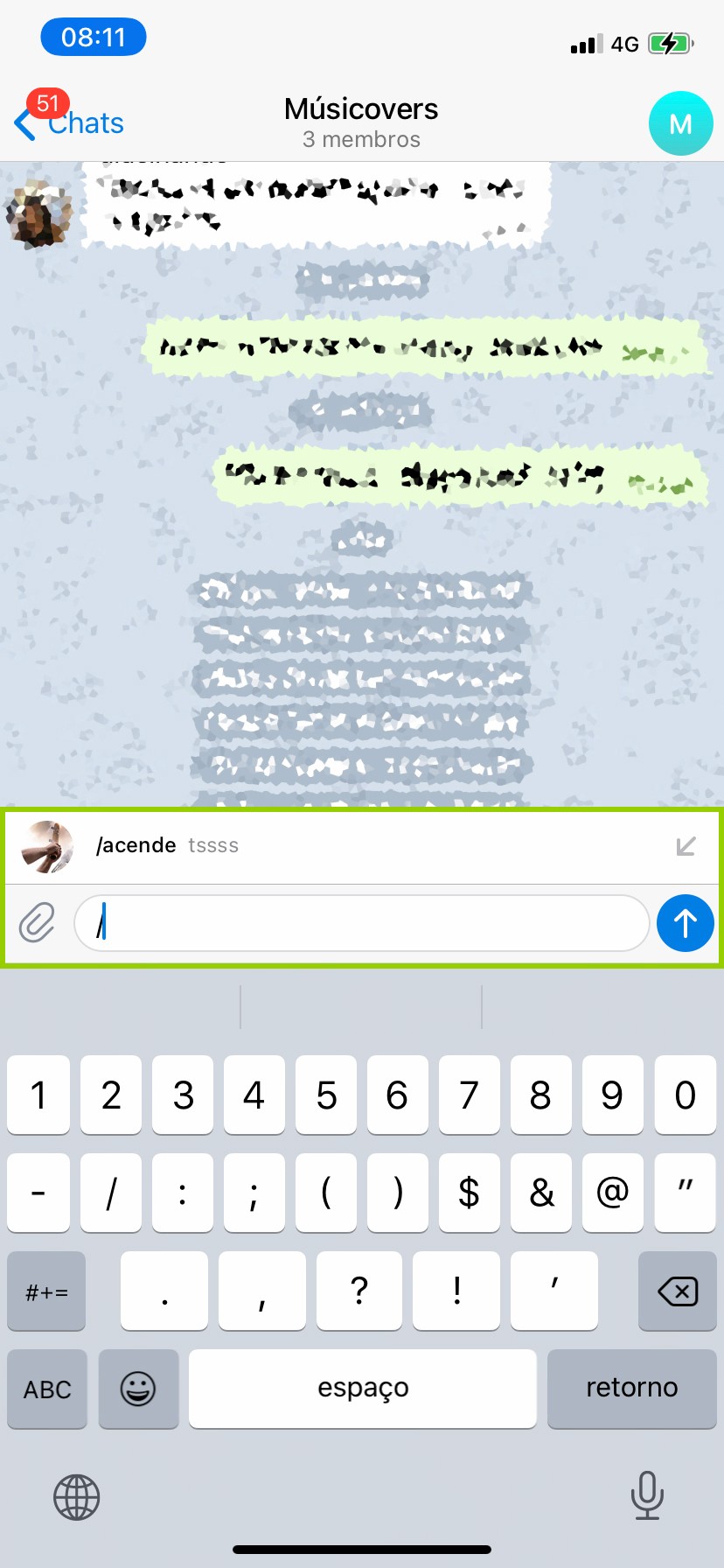The height and width of the screenshot is (1568, 724).
Task: Focus the message text field
Action: click(x=362, y=923)
